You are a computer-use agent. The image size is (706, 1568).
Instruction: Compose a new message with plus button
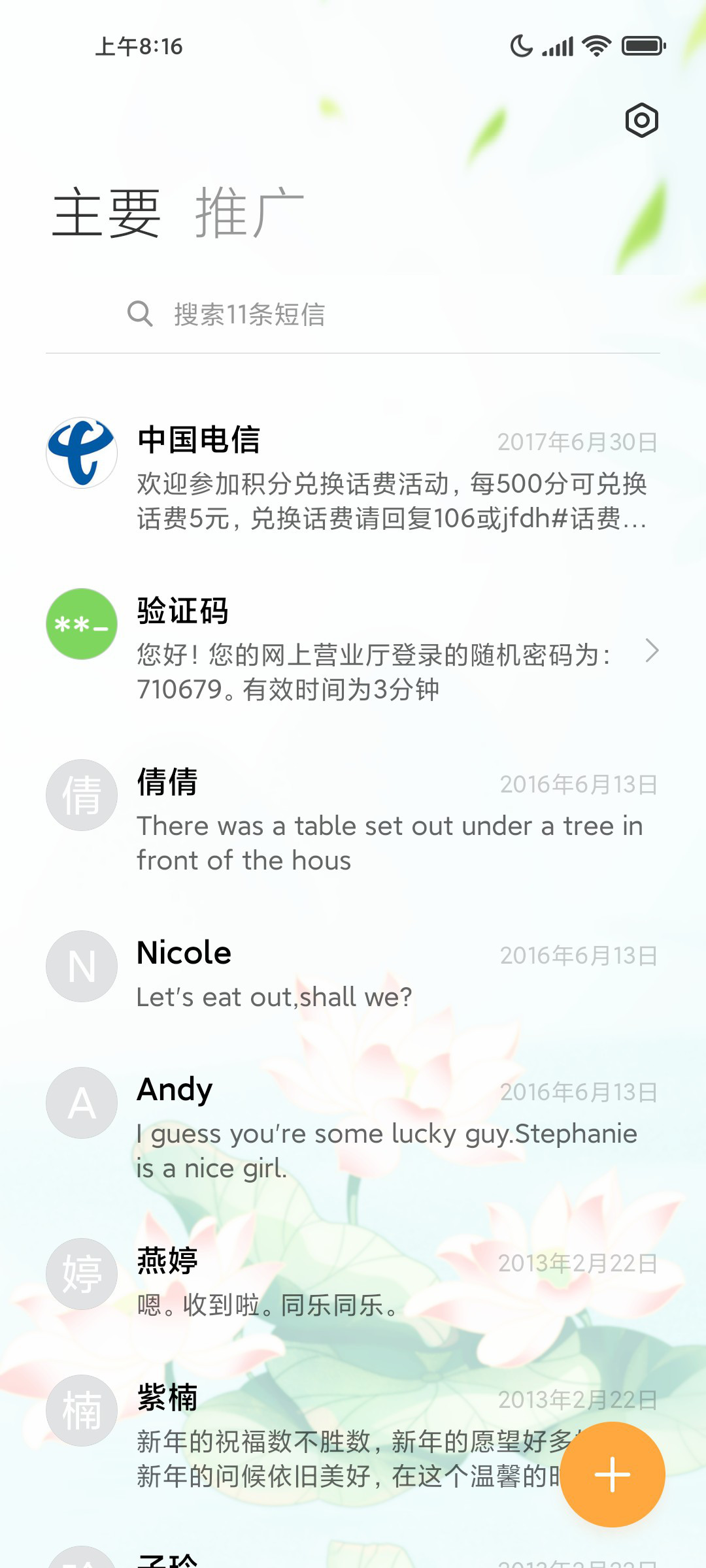pos(613,1475)
